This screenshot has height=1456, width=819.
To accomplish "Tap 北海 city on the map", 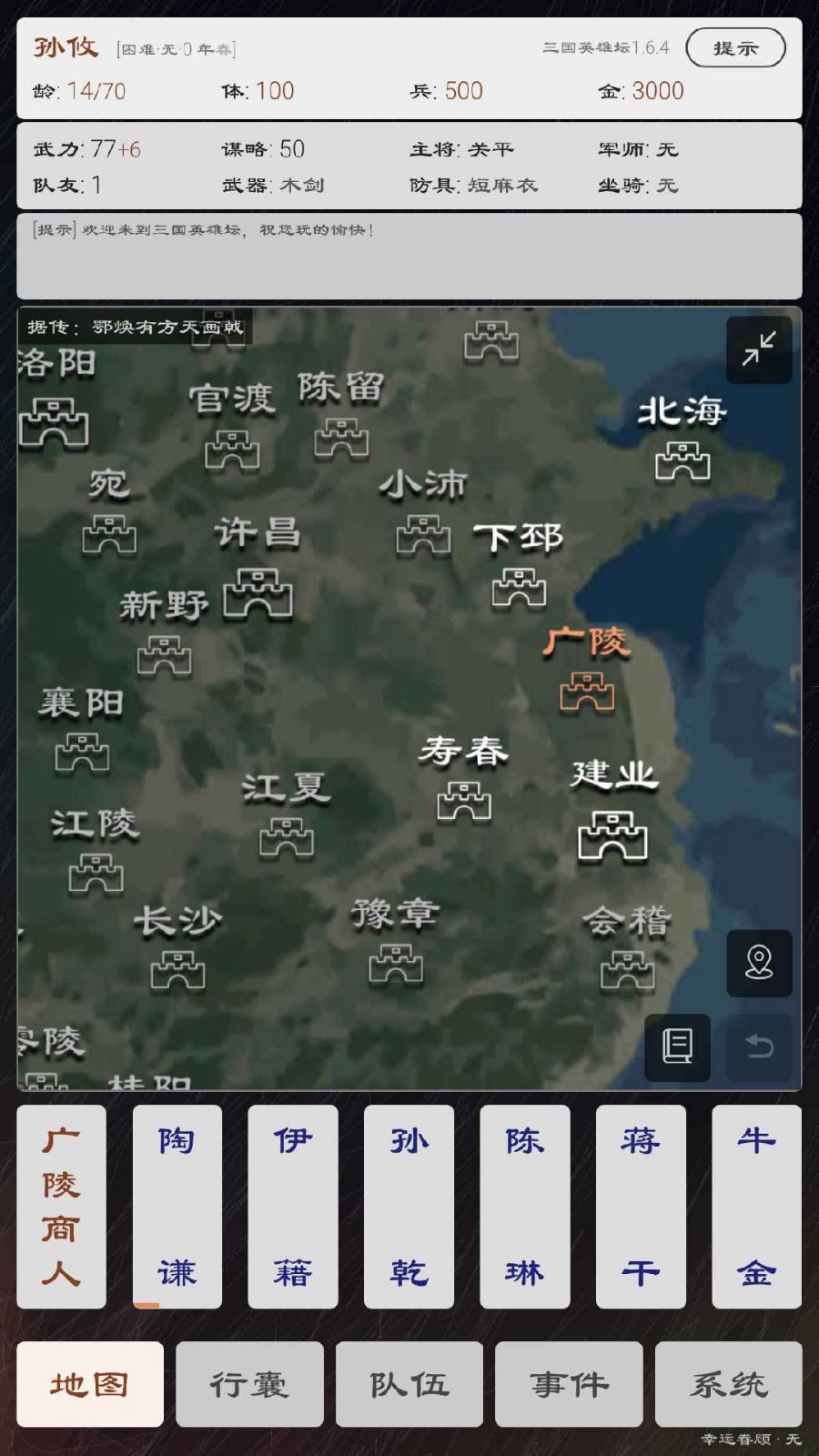I will 682,460.
